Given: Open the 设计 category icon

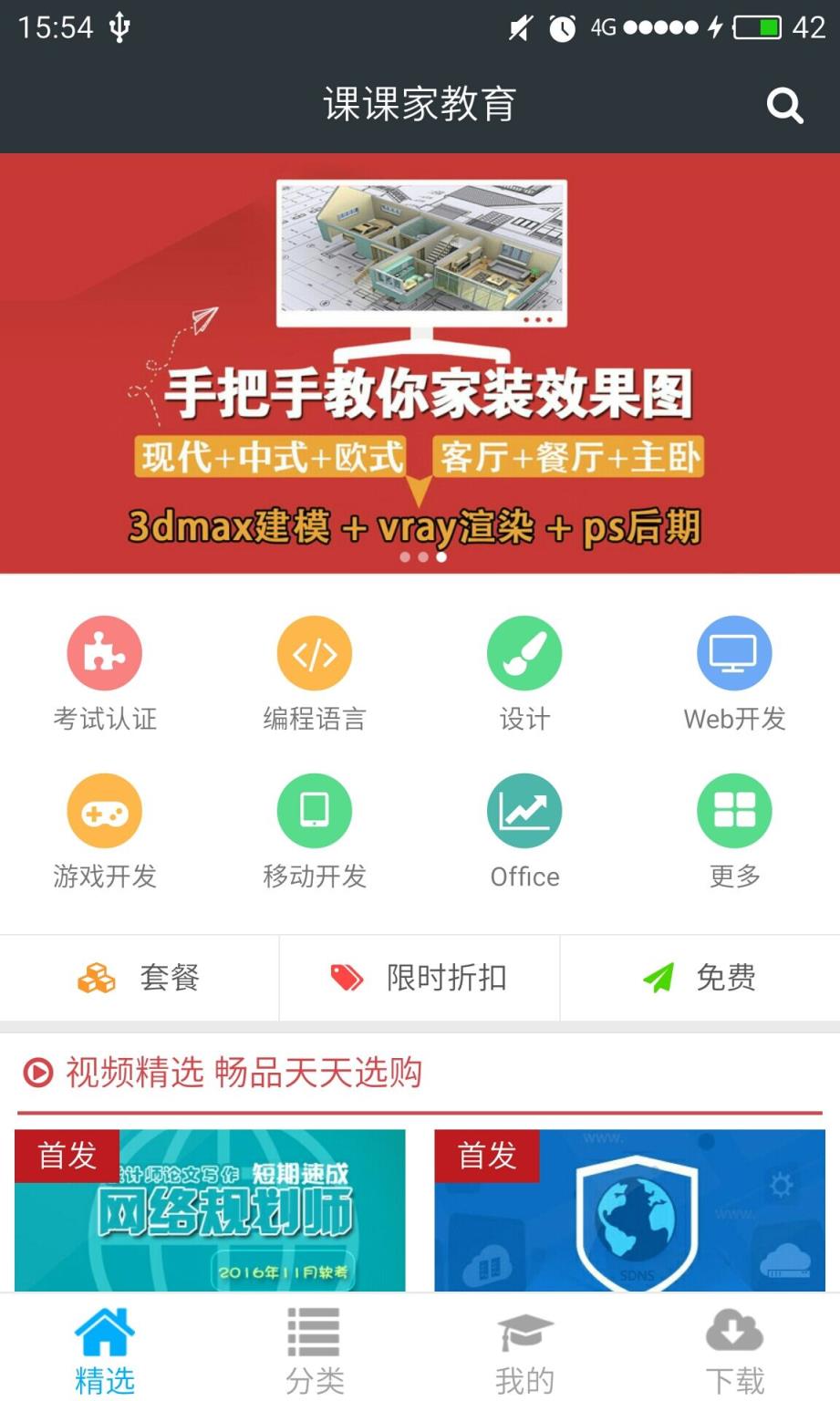Looking at the screenshot, I should (x=524, y=652).
